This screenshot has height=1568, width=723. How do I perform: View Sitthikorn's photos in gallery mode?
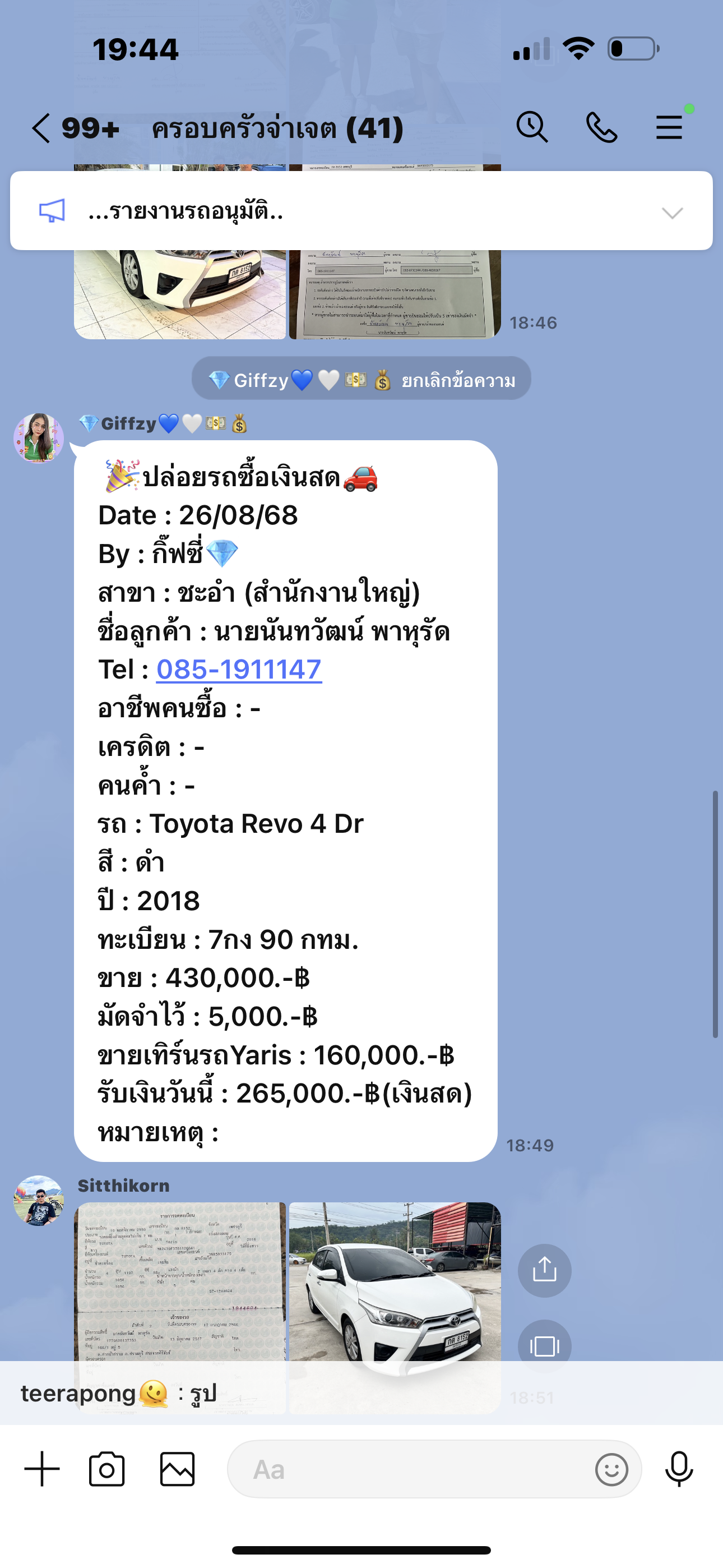pos(544,1345)
